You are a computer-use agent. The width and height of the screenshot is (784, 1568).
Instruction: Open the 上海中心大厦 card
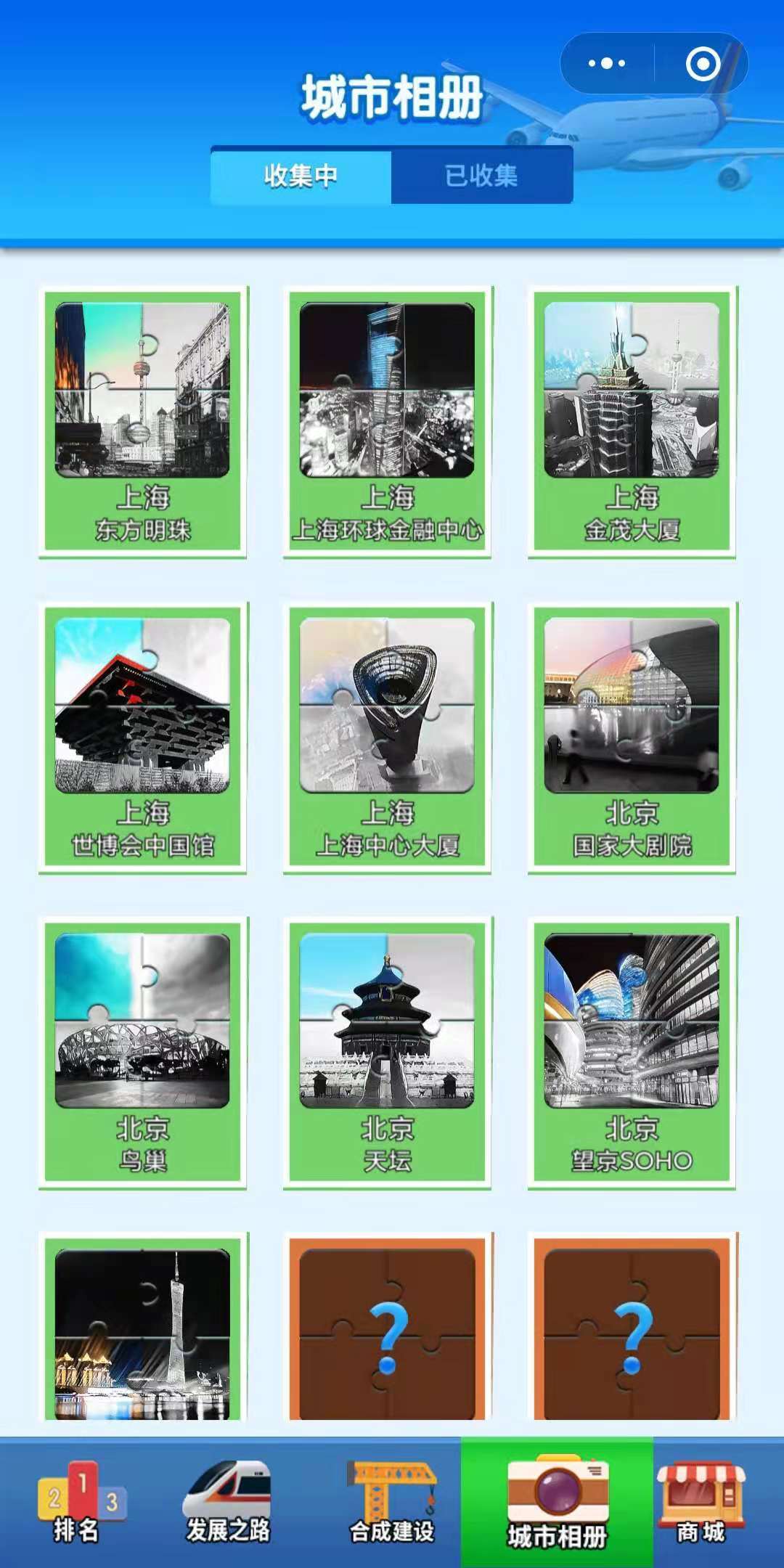click(387, 737)
